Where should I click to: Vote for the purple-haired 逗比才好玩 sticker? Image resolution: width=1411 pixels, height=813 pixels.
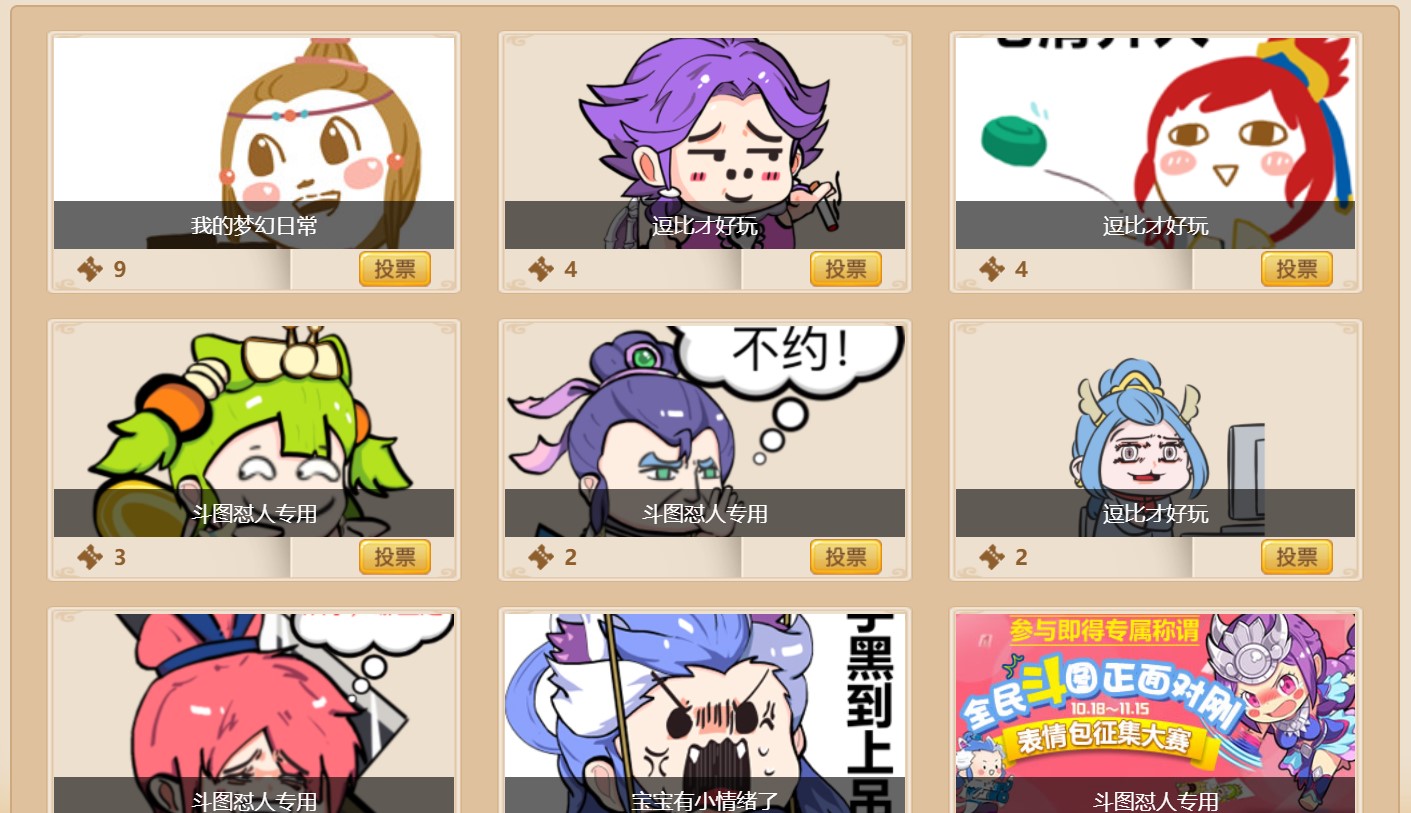(845, 269)
